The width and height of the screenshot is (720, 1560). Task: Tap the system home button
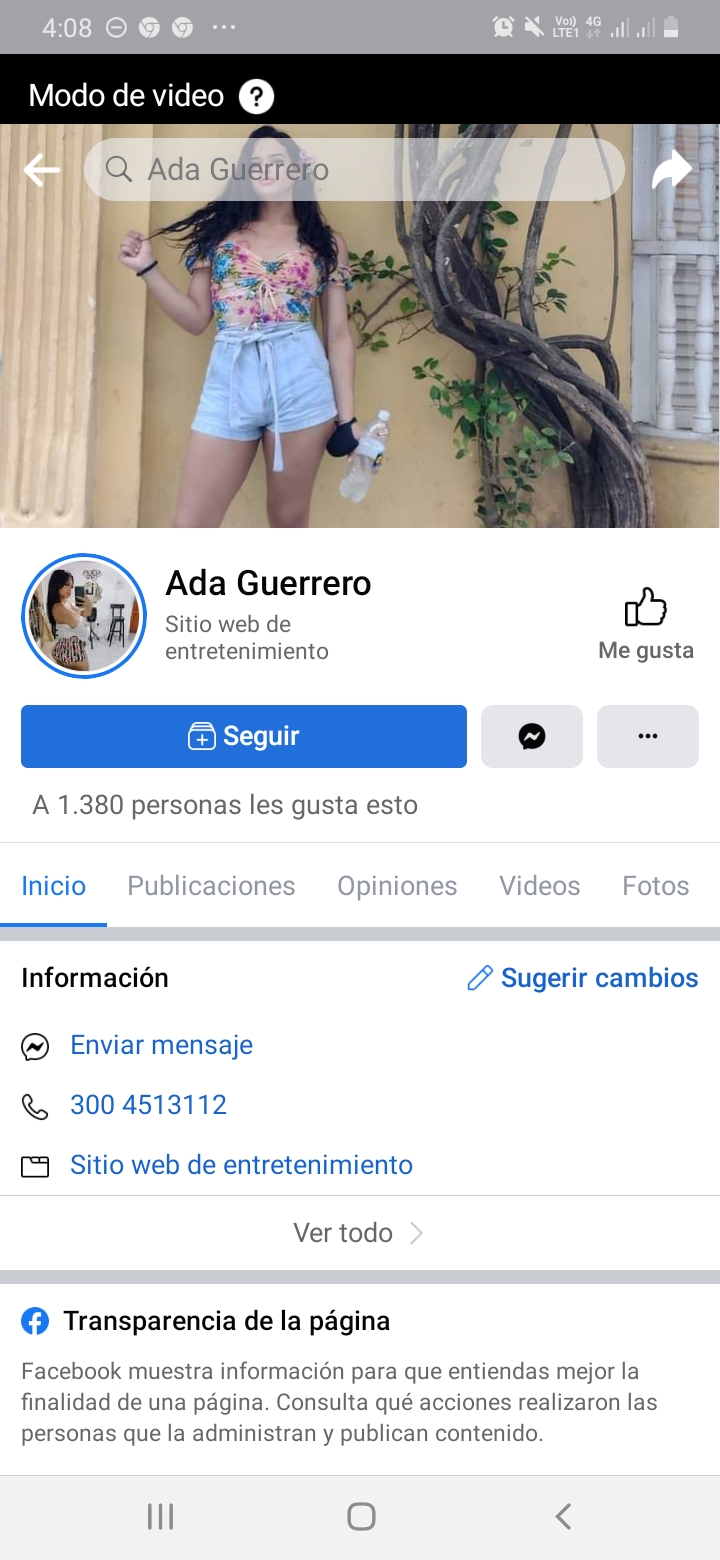(361, 1517)
